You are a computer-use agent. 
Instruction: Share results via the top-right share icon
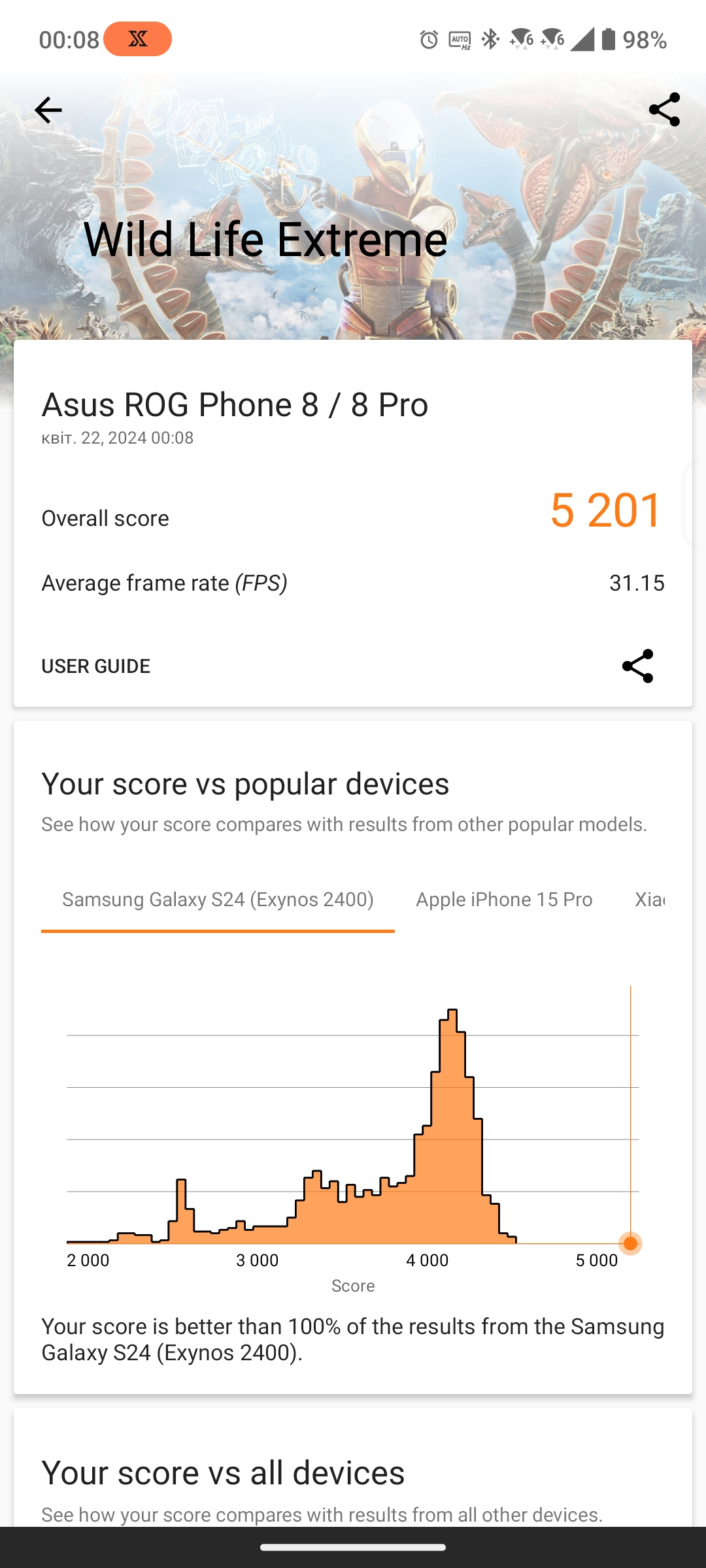(664, 110)
